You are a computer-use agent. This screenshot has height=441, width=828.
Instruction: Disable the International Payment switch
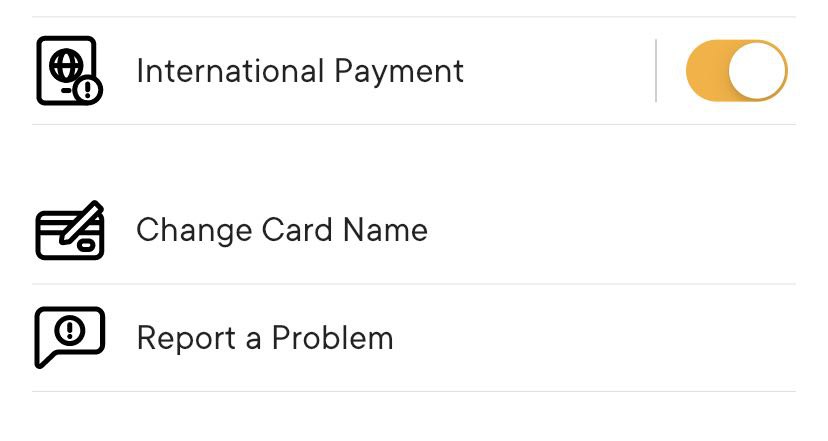tap(736, 71)
